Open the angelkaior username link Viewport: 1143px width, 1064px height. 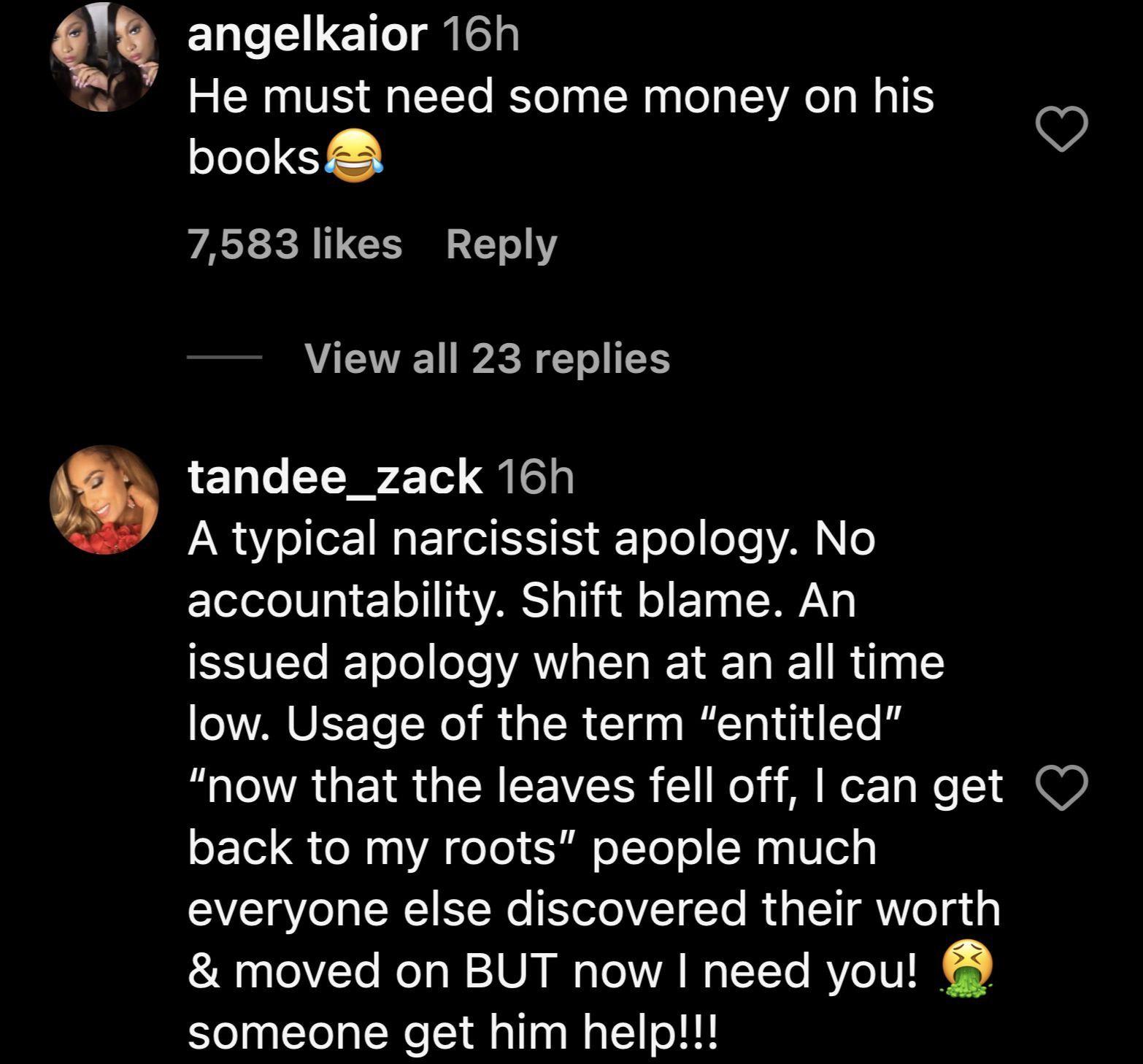click(x=307, y=34)
